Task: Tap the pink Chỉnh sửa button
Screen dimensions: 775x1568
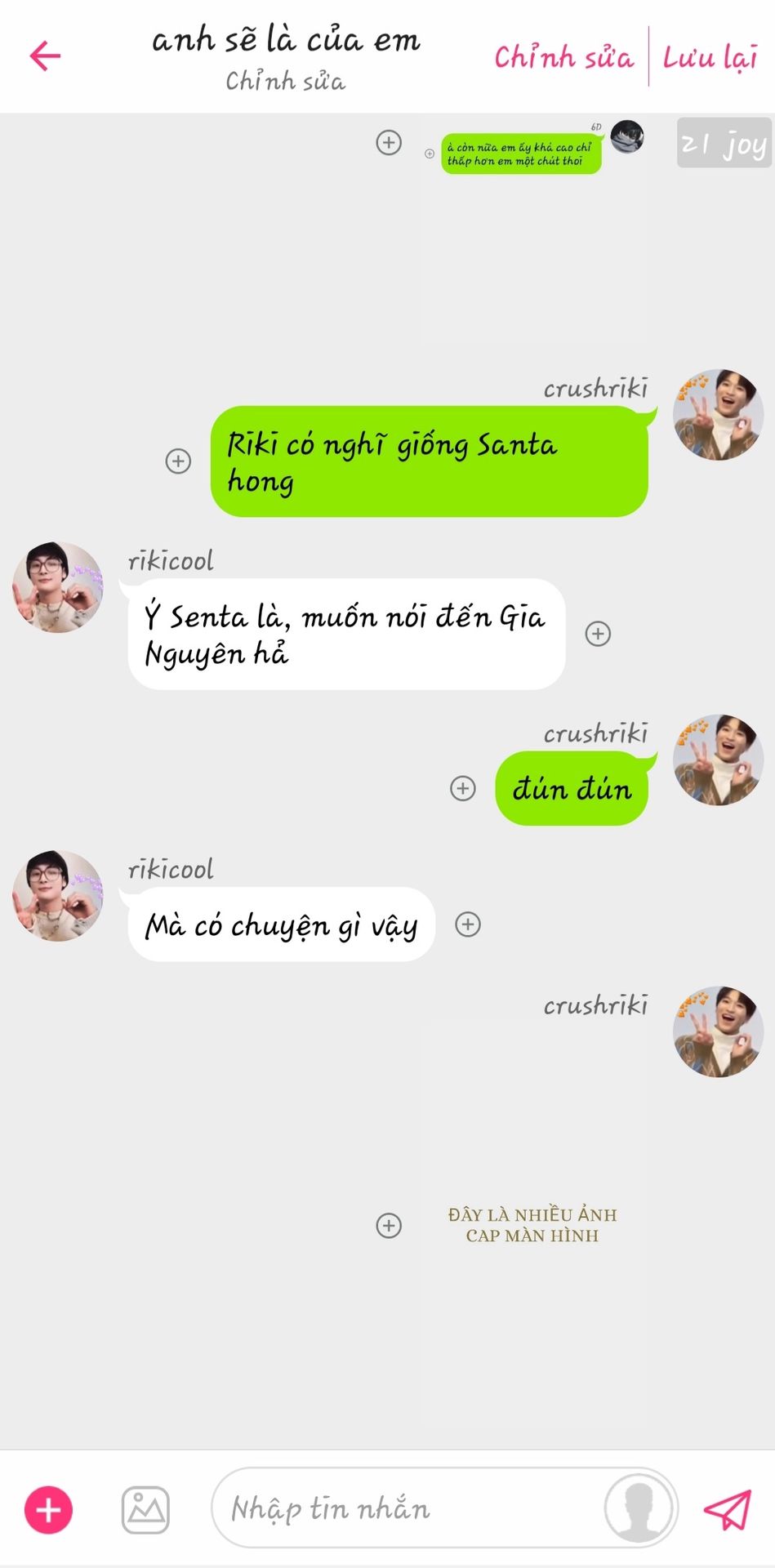Action: tap(563, 57)
